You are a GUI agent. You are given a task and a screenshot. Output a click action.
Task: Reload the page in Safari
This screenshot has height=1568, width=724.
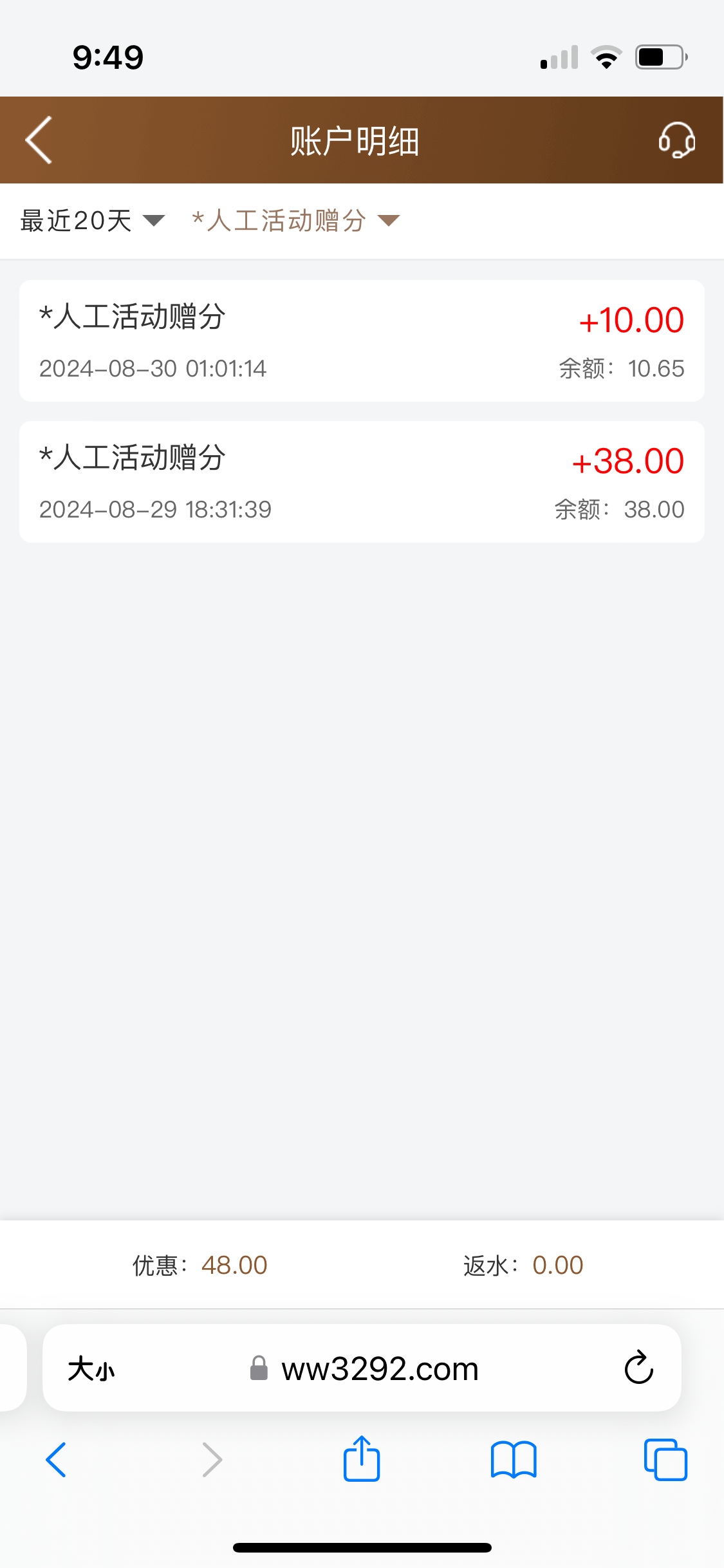coord(638,1368)
